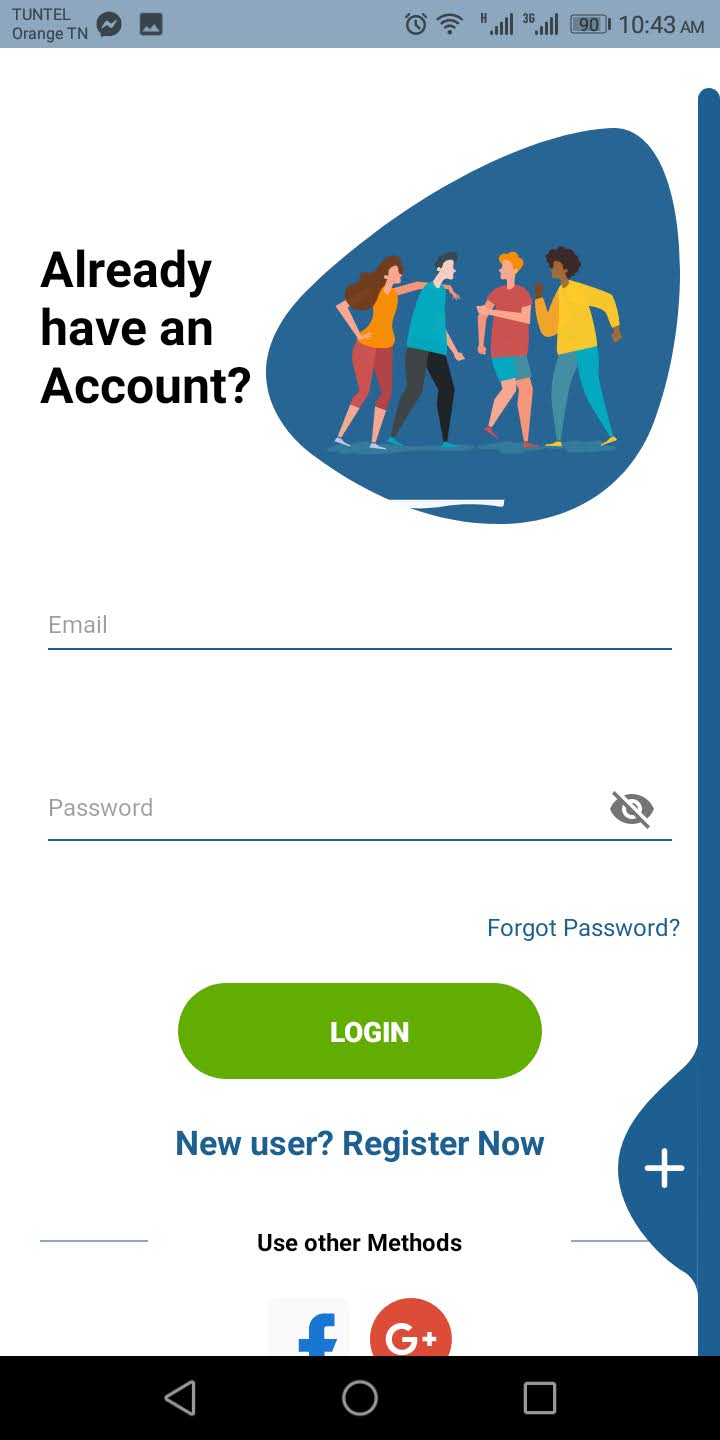Tap the green LOGIN button
The width and height of the screenshot is (720, 1440).
point(360,1031)
